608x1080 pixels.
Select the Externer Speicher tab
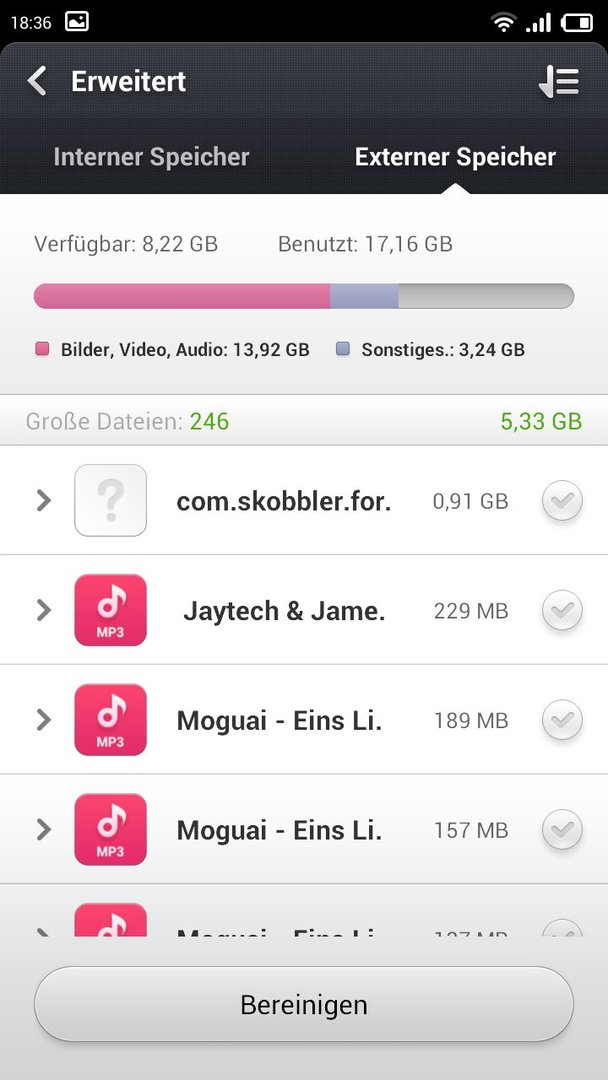pos(455,157)
